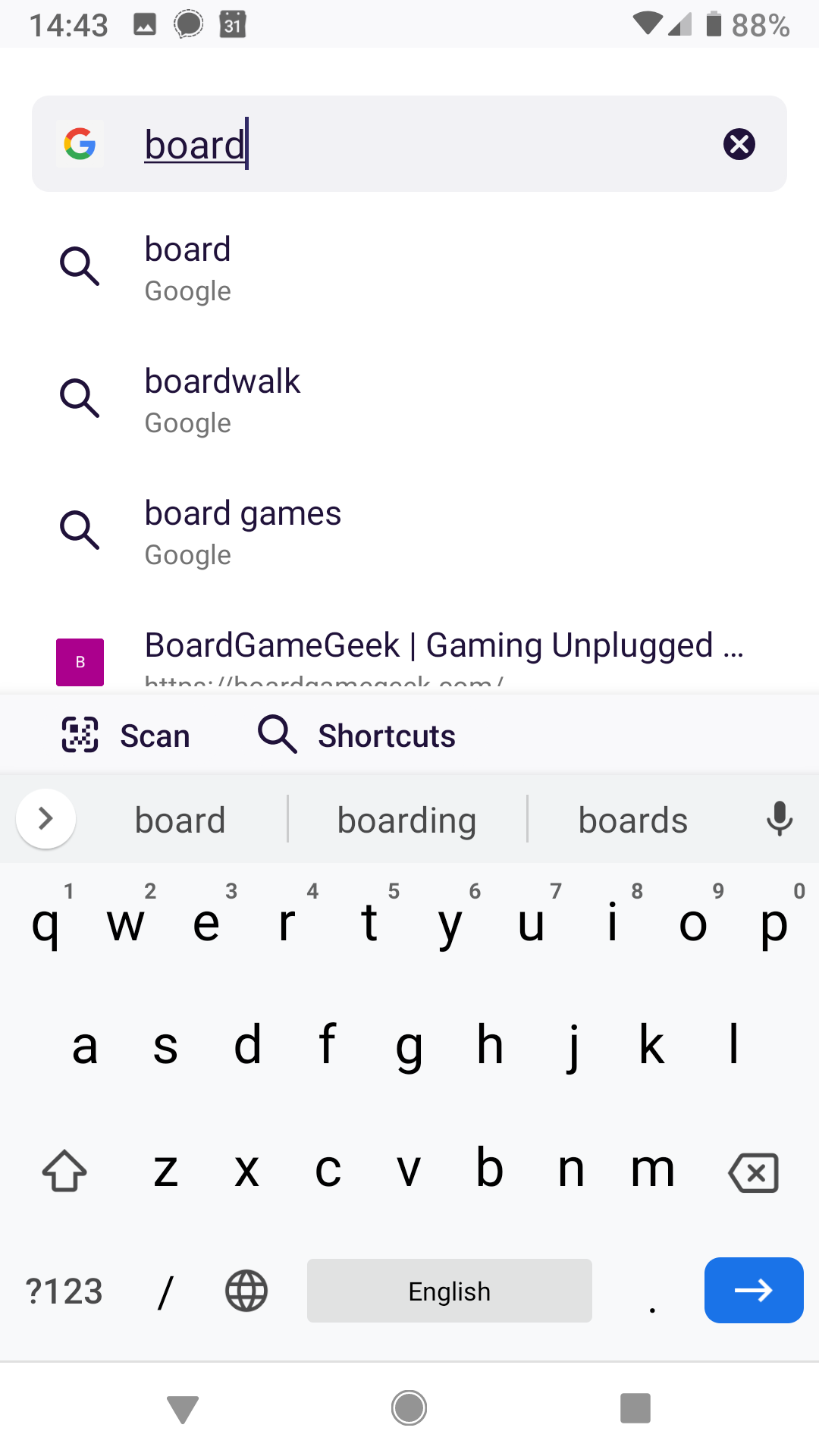This screenshot has width=819, height=1456.
Task: Choose boards from the word suggestions
Action: click(x=632, y=819)
